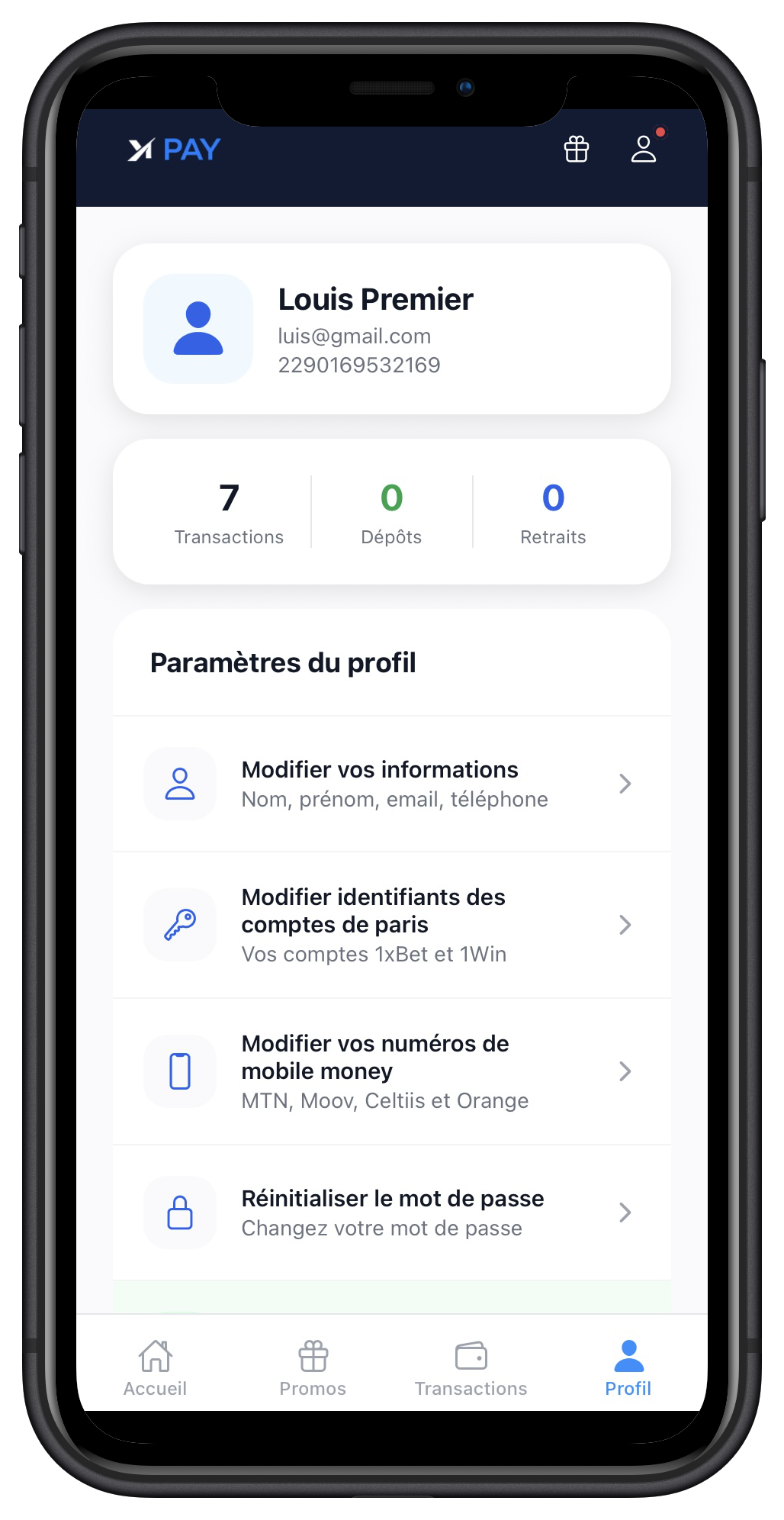The width and height of the screenshot is (784, 1520).
Task: Open Modifier identifiants des comptes de paris
Action: click(391, 925)
